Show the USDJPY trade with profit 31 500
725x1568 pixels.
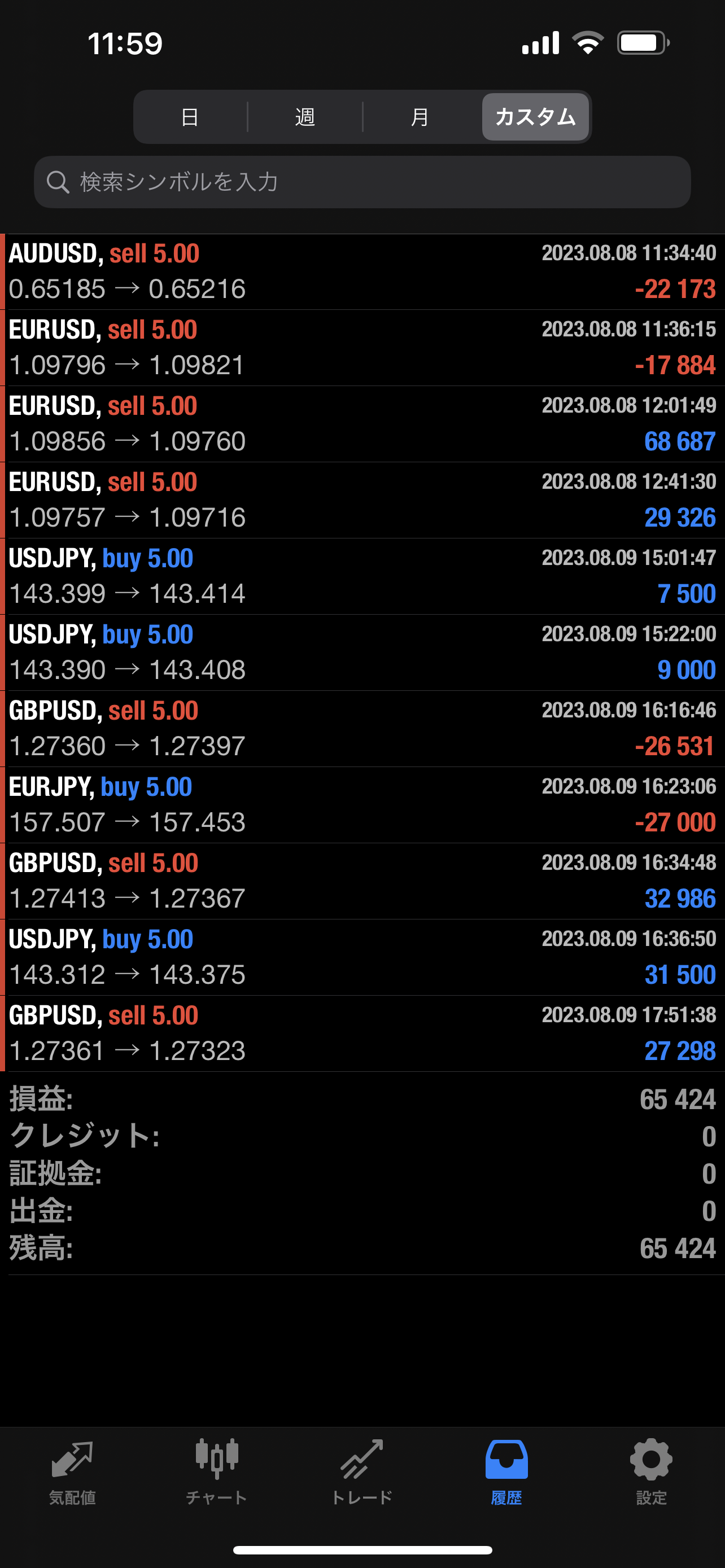tap(362, 957)
